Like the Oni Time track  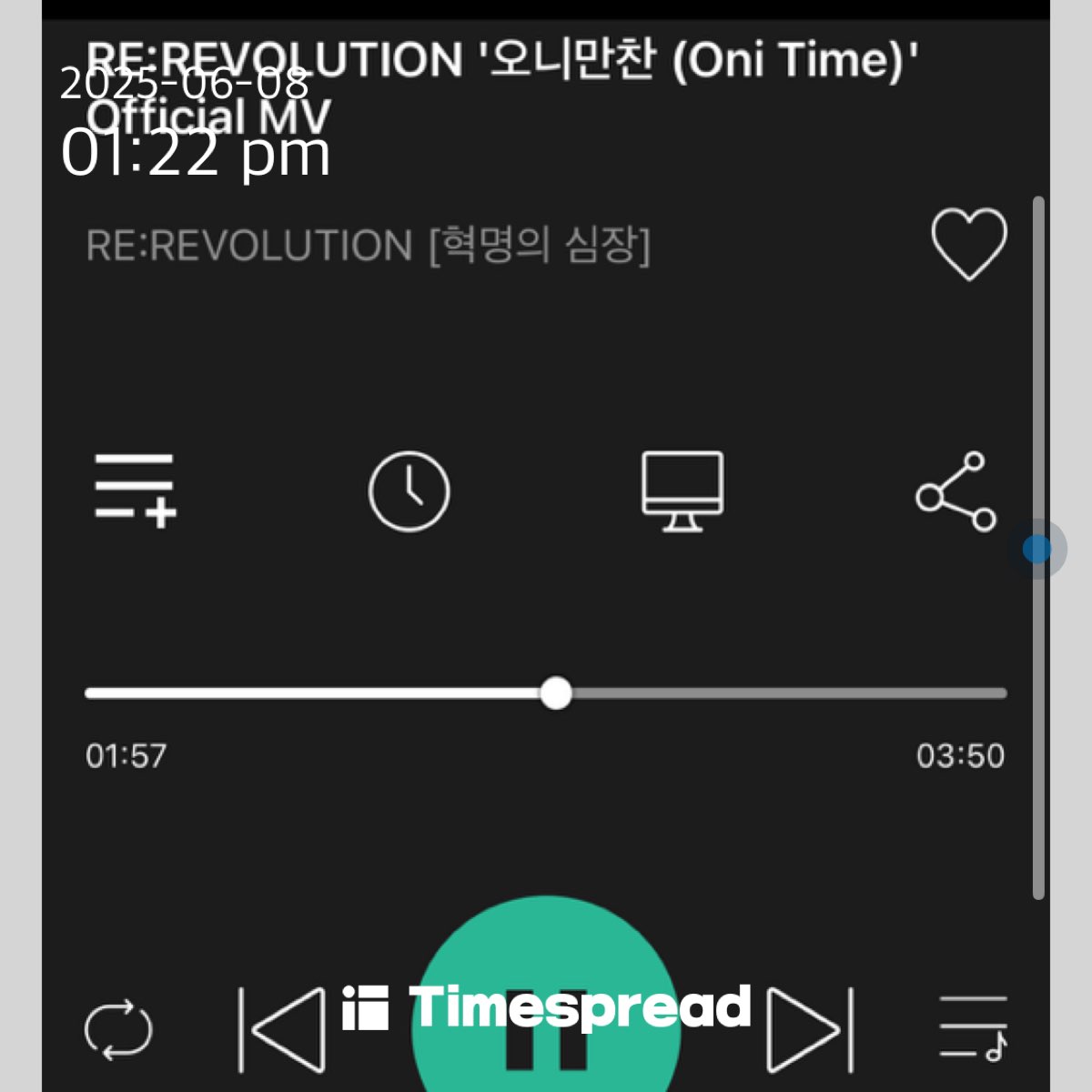(x=968, y=244)
